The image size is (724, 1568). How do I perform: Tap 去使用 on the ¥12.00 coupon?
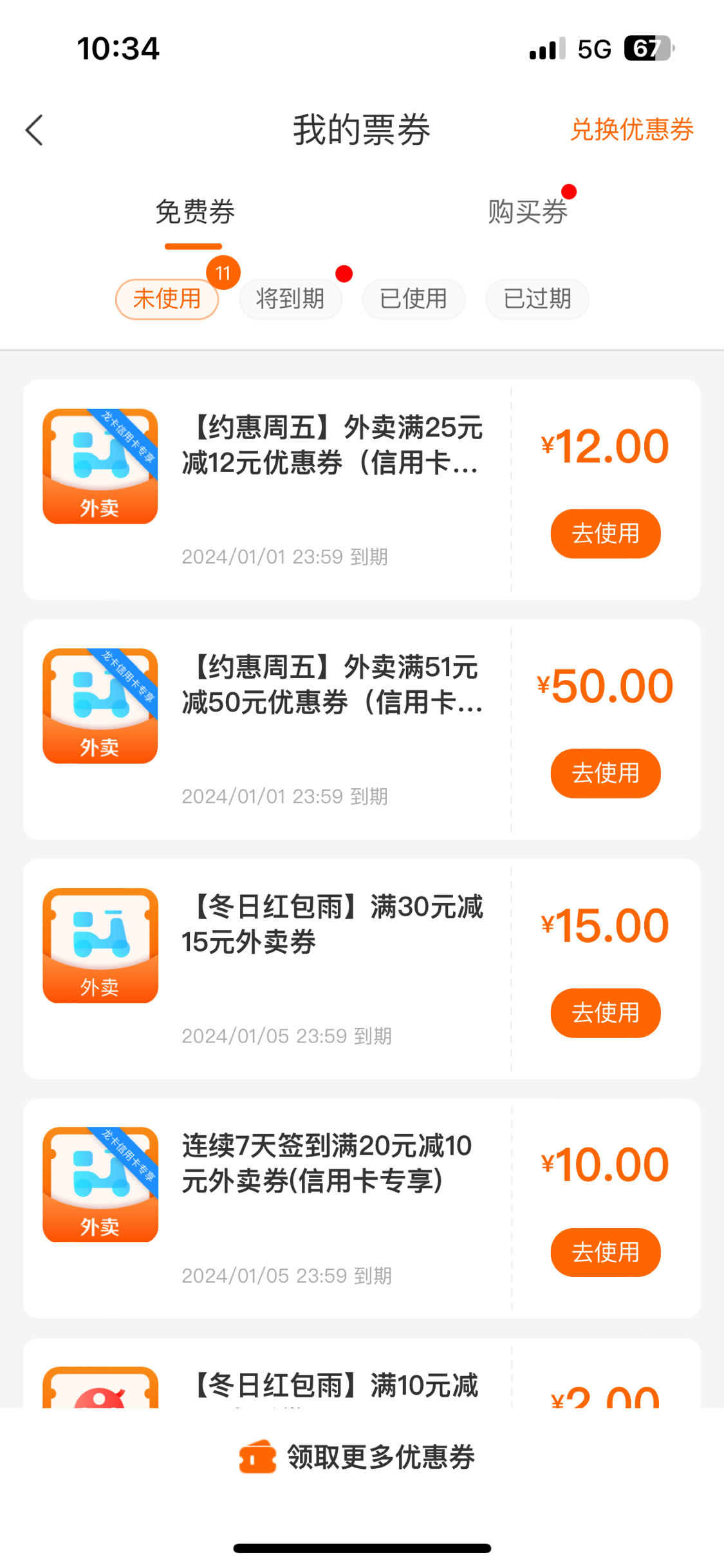606,533
